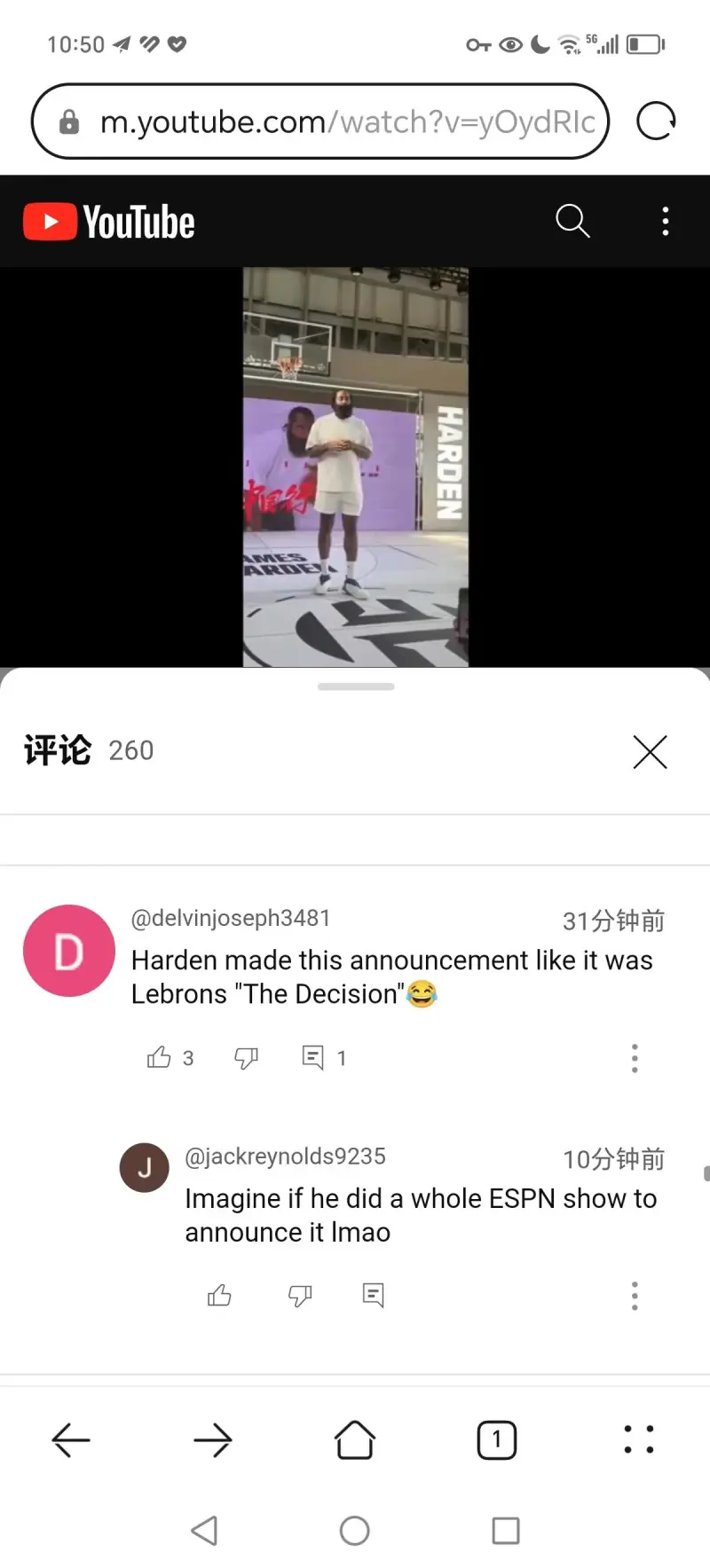
Task: Dislike the comment by @delvinjoseph3481
Action: (x=246, y=1057)
